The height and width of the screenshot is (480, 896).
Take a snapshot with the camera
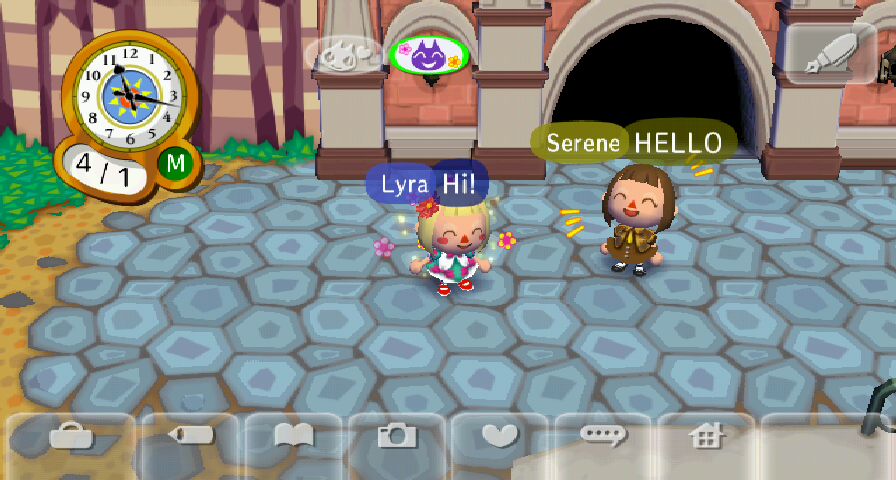tap(397, 436)
